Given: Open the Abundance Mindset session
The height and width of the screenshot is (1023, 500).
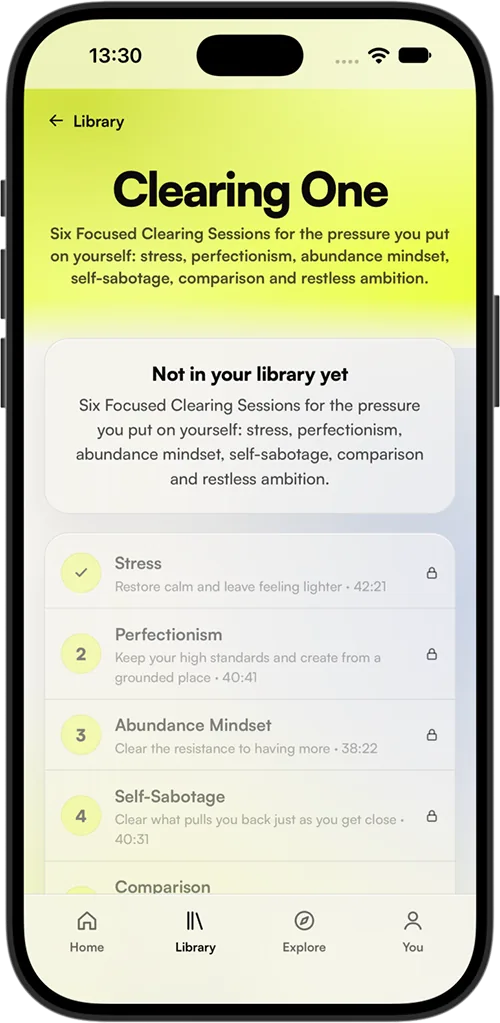Looking at the screenshot, I should 249,735.
